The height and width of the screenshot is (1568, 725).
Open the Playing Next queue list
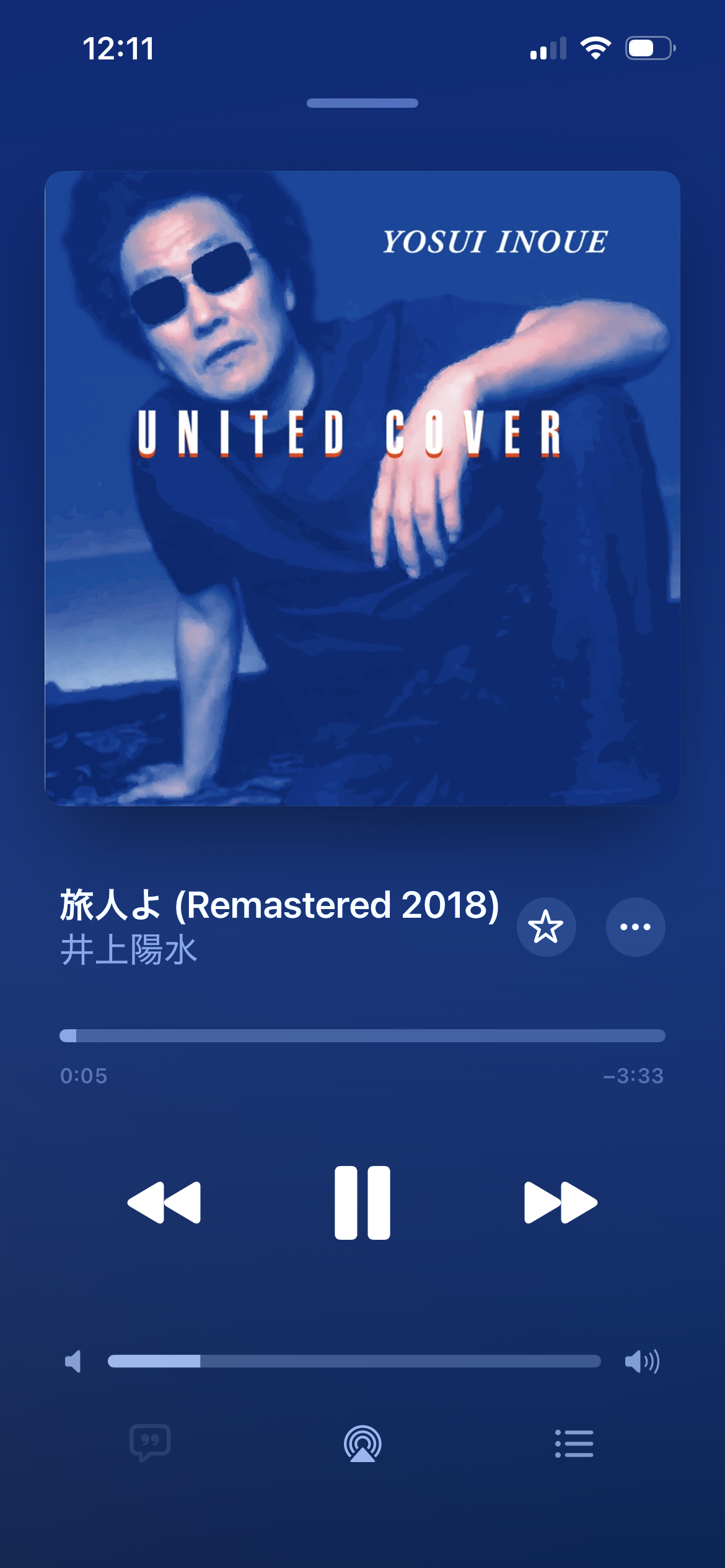(574, 1444)
